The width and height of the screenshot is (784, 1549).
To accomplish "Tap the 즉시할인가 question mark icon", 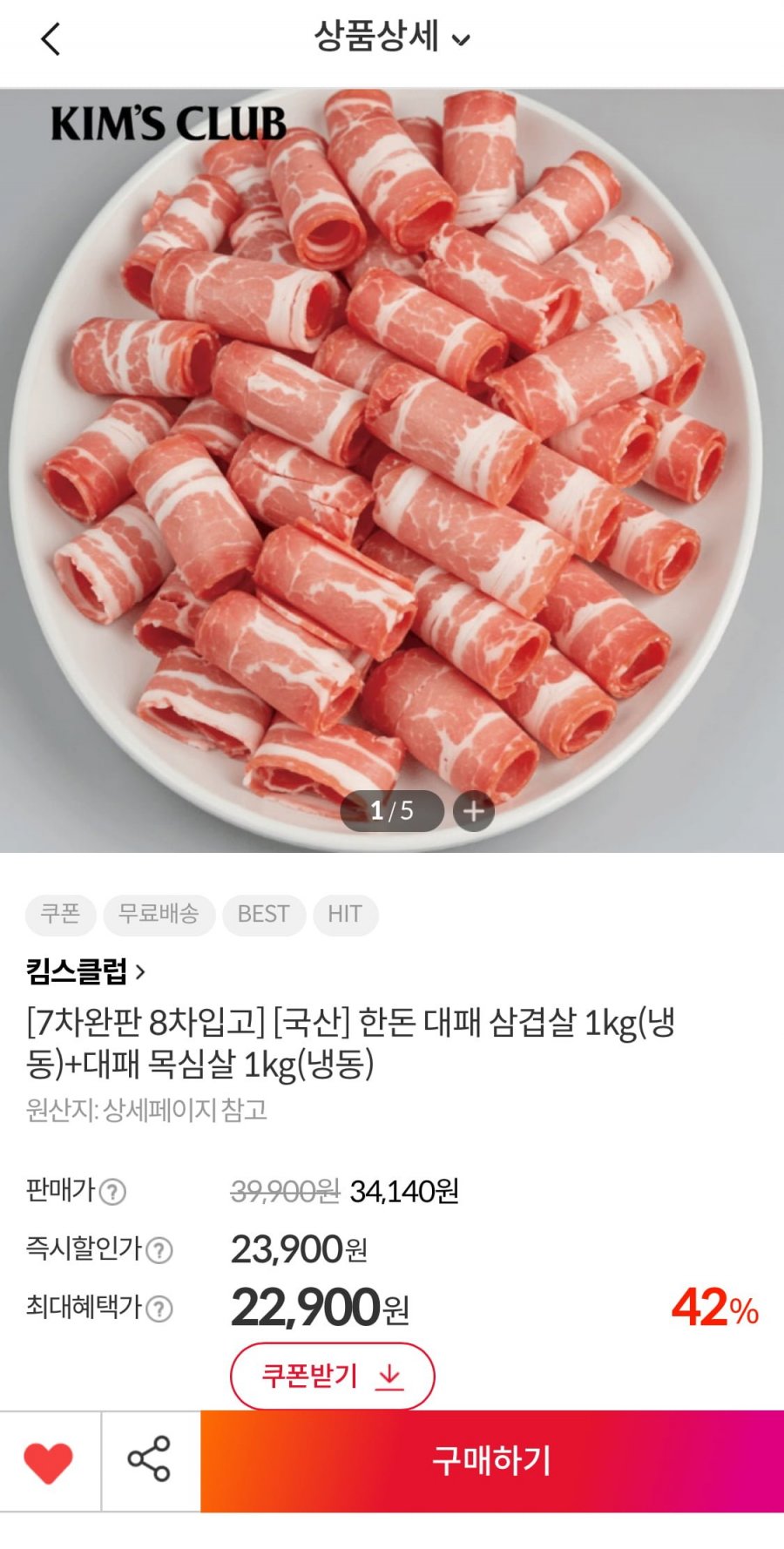I will [x=160, y=1249].
